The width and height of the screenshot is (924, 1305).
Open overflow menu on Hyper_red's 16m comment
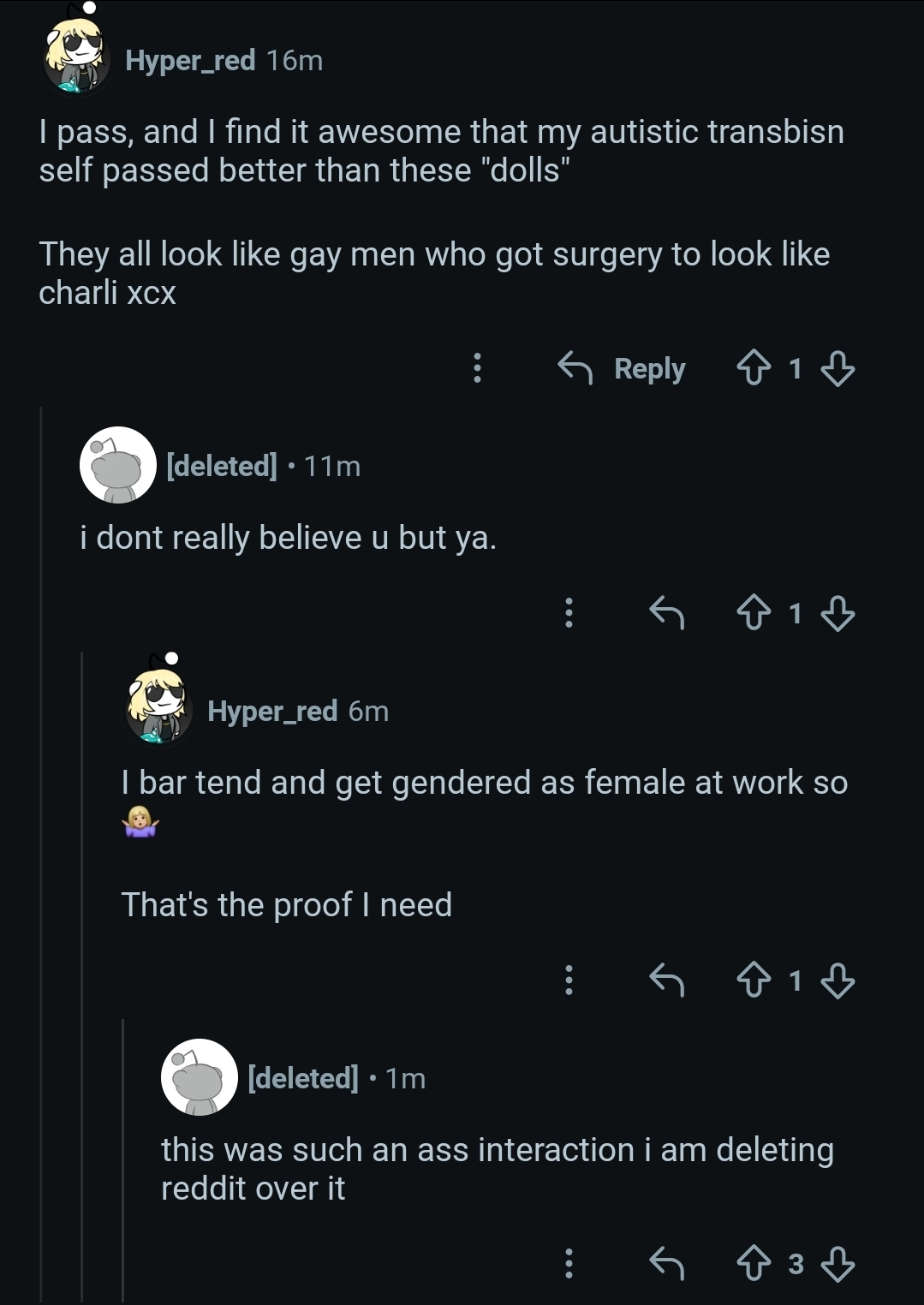pos(478,368)
